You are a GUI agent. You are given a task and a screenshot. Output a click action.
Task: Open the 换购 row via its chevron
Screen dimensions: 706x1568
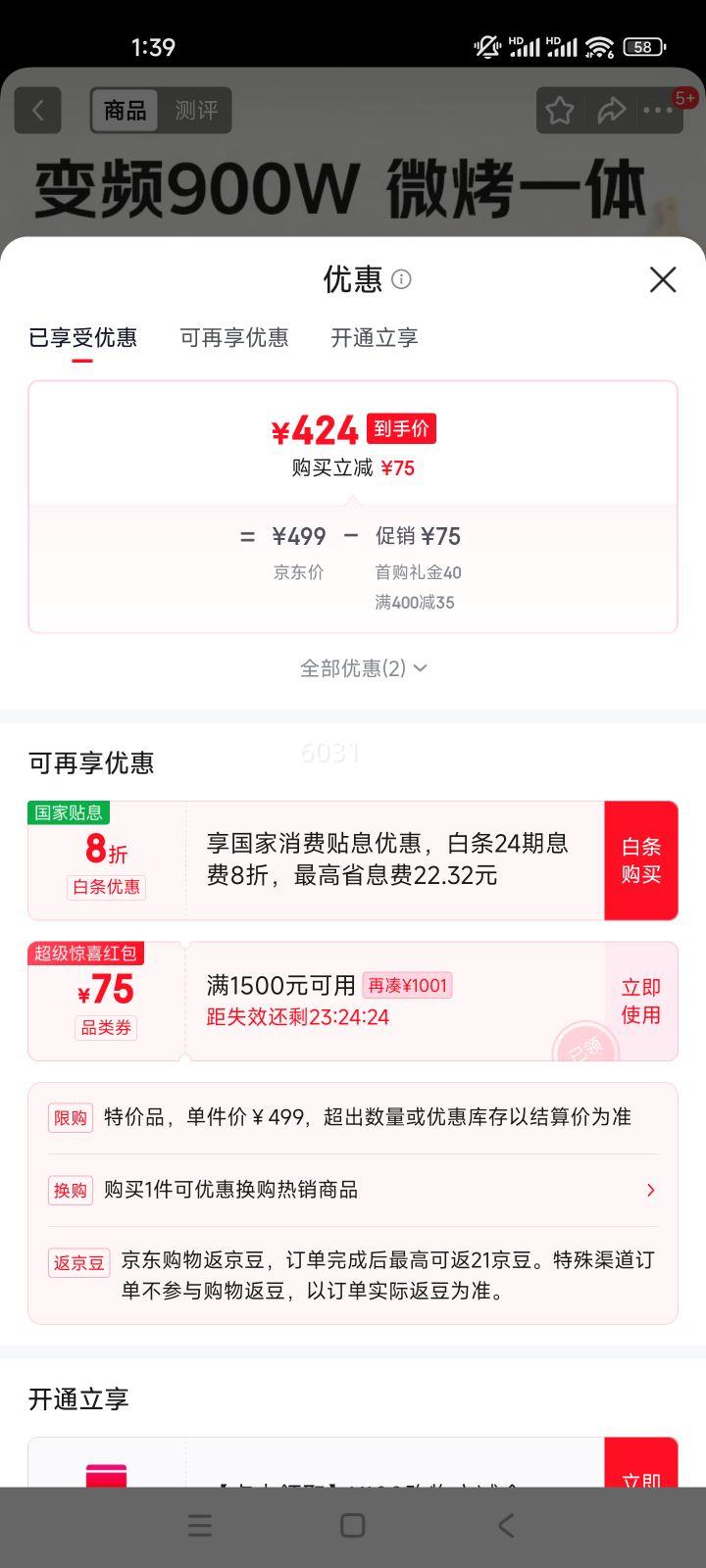pyautogui.click(x=649, y=1190)
